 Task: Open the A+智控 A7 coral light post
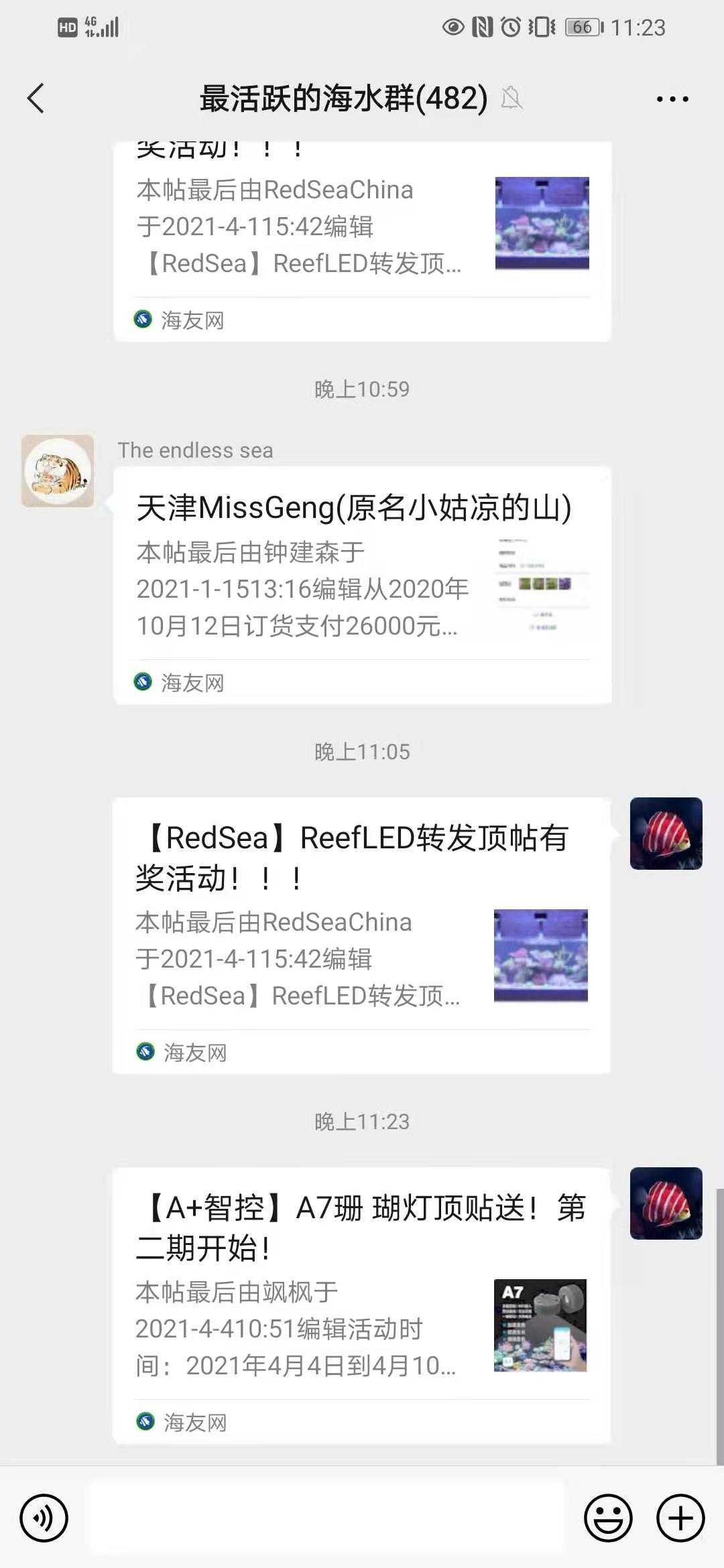(x=362, y=1304)
